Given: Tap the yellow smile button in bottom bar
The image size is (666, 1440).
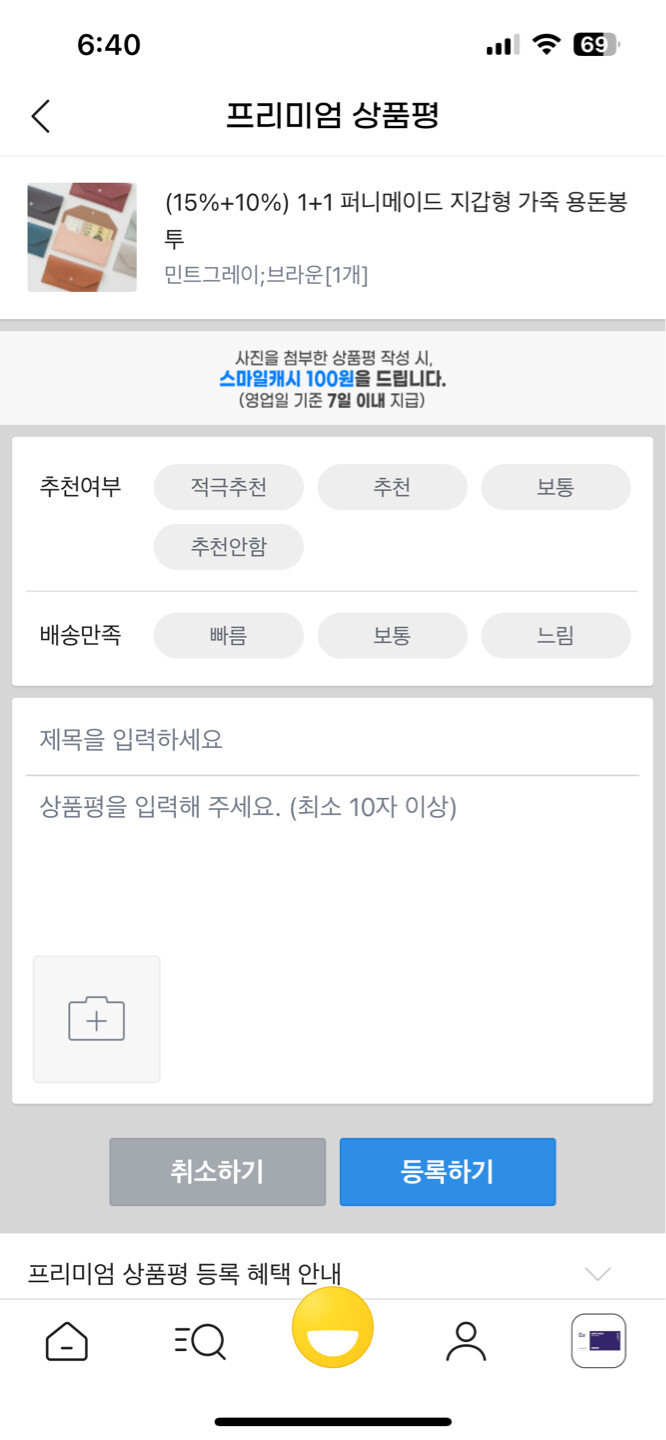Looking at the screenshot, I should tap(333, 1328).
